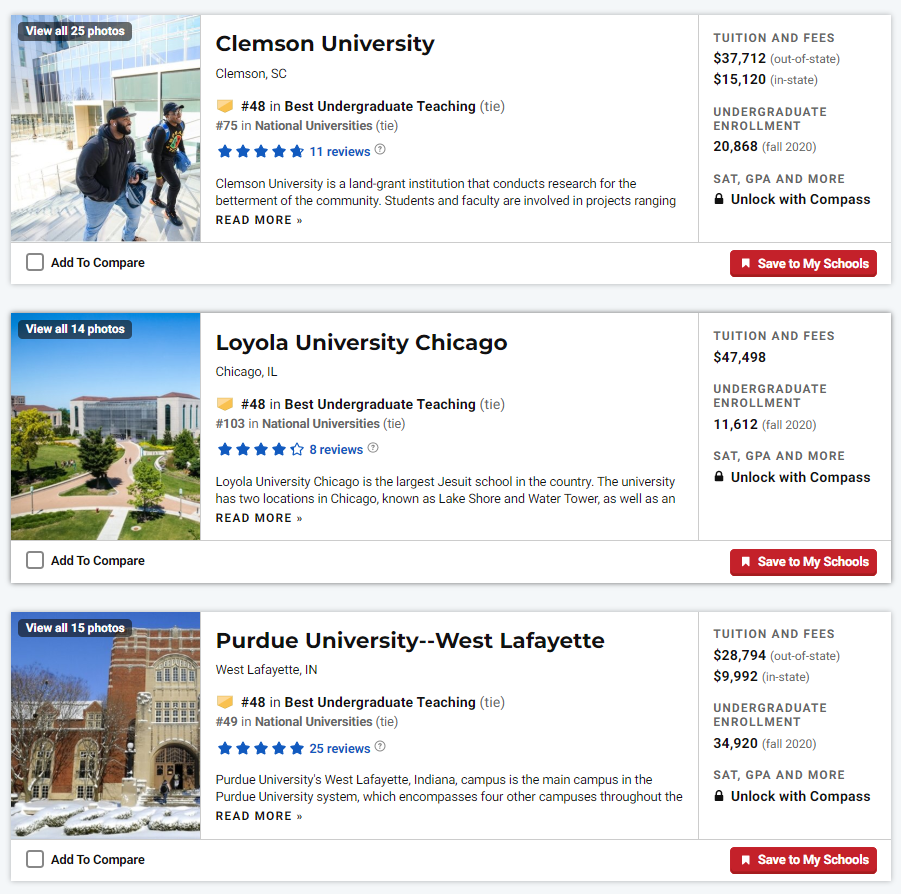The image size is (901, 894).
Task: Open Loyola University Chicago title link
Action: pyautogui.click(x=361, y=342)
